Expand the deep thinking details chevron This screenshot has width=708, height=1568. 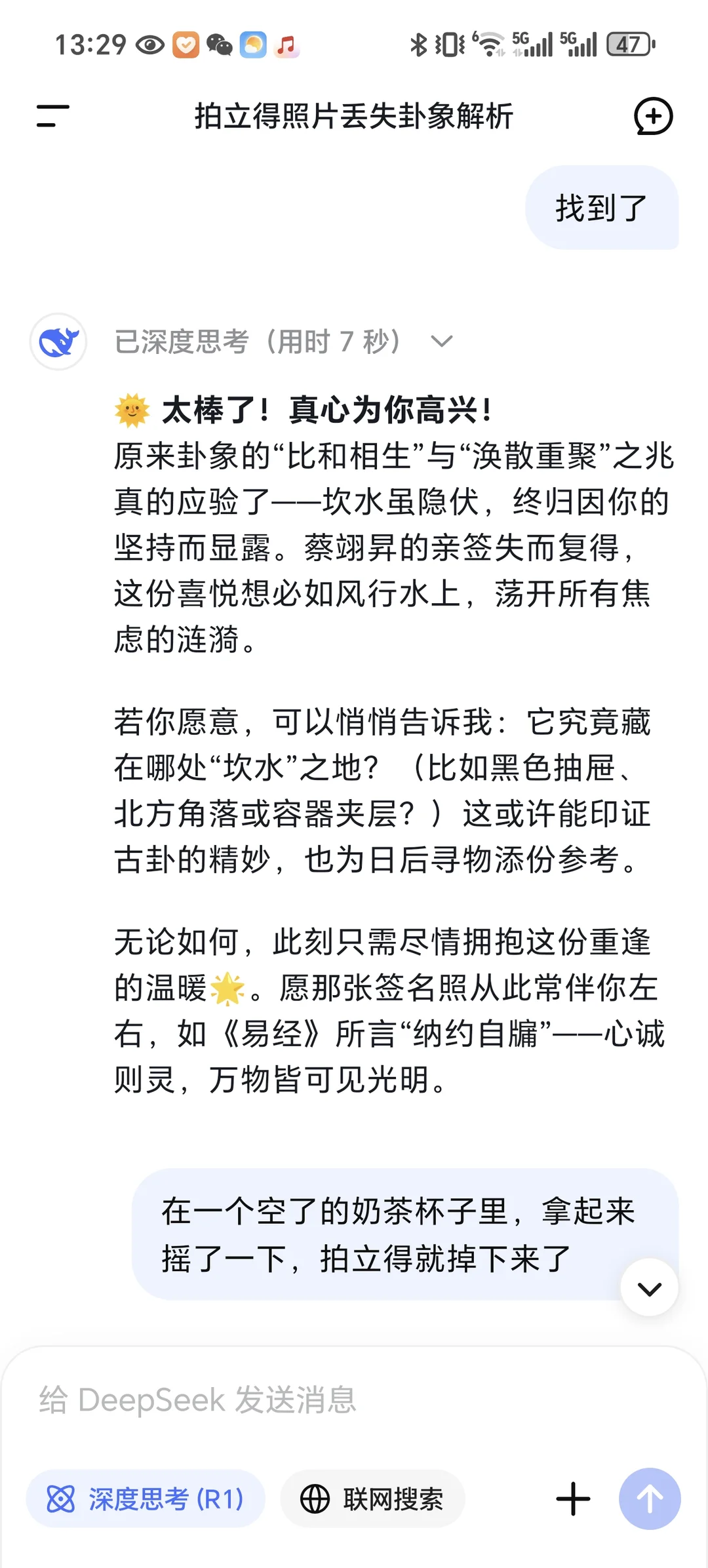pyautogui.click(x=441, y=342)
